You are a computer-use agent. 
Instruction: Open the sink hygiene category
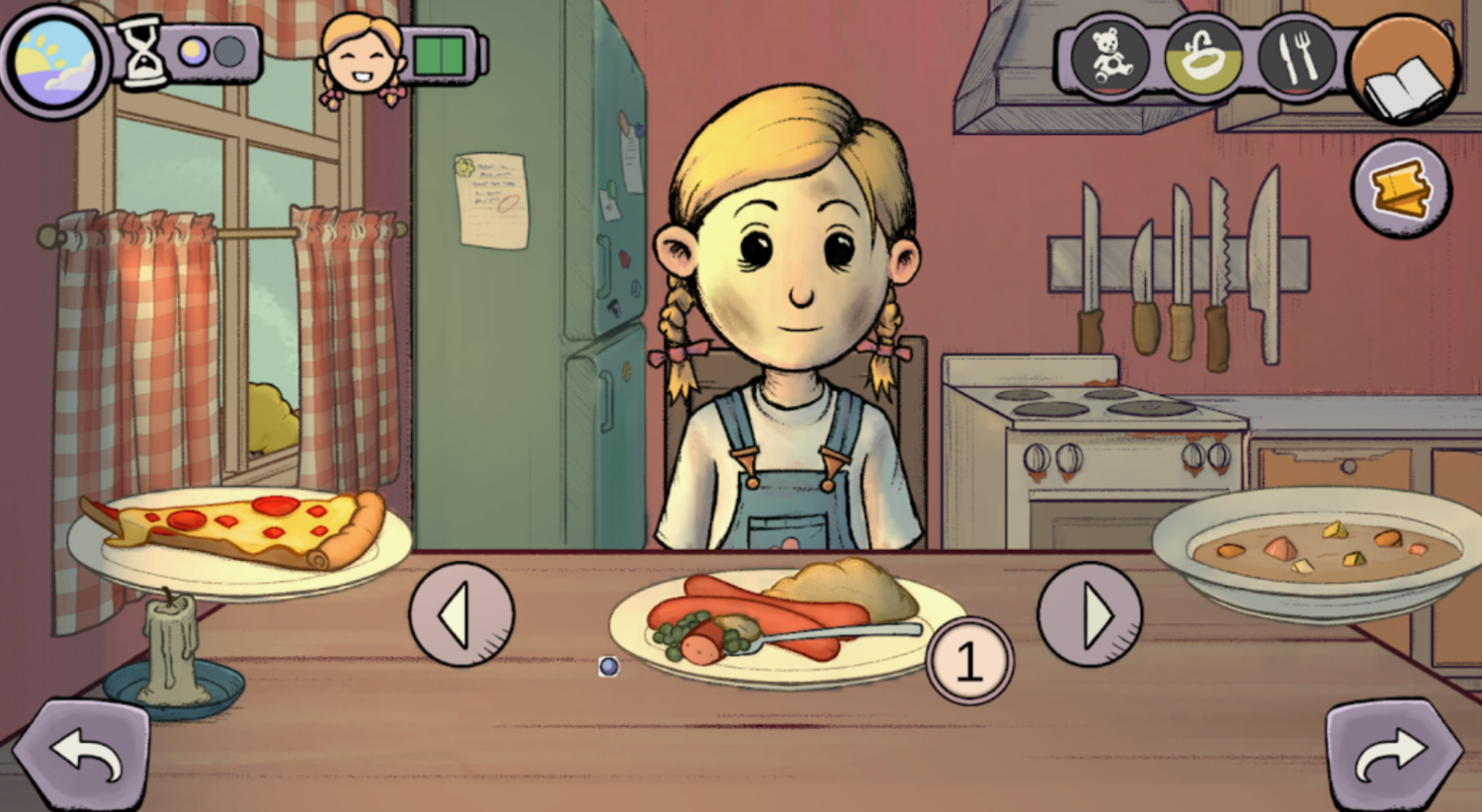[x=1202, y=57]
